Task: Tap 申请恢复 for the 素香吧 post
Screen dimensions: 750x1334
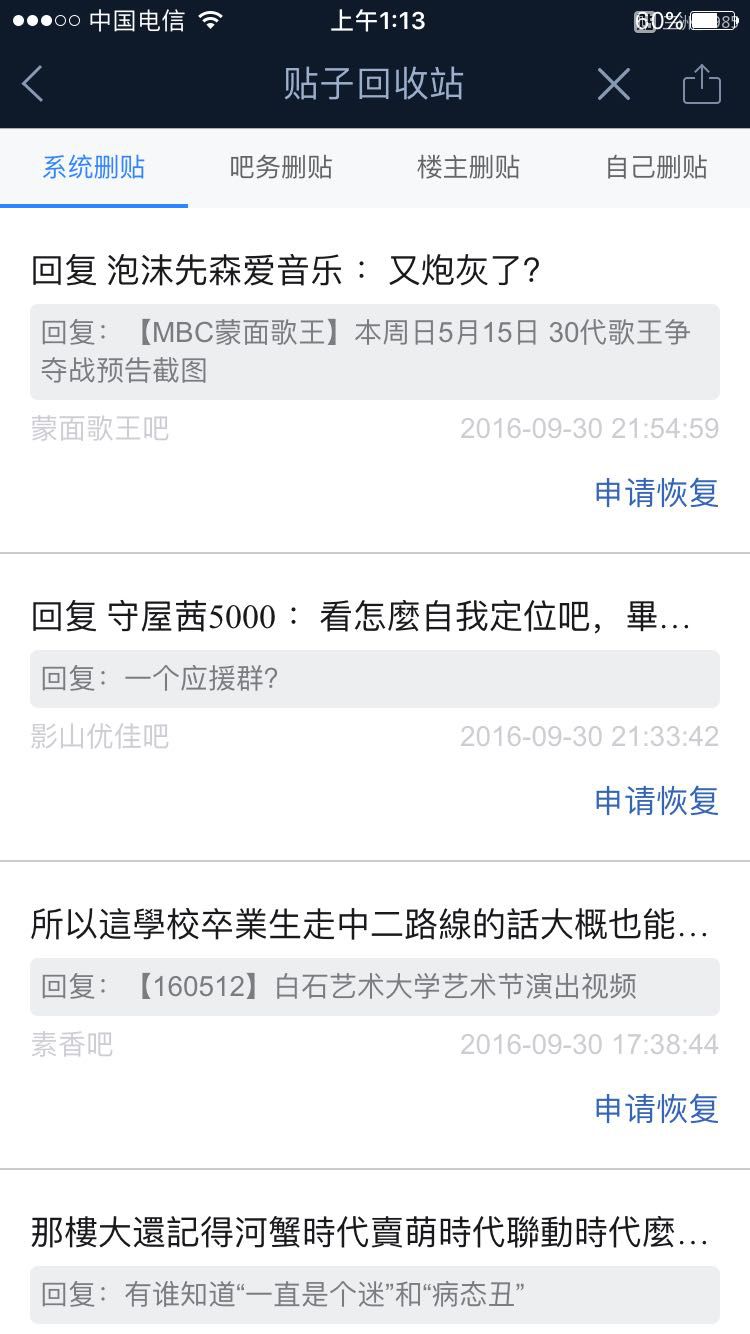Action: 656,1109
